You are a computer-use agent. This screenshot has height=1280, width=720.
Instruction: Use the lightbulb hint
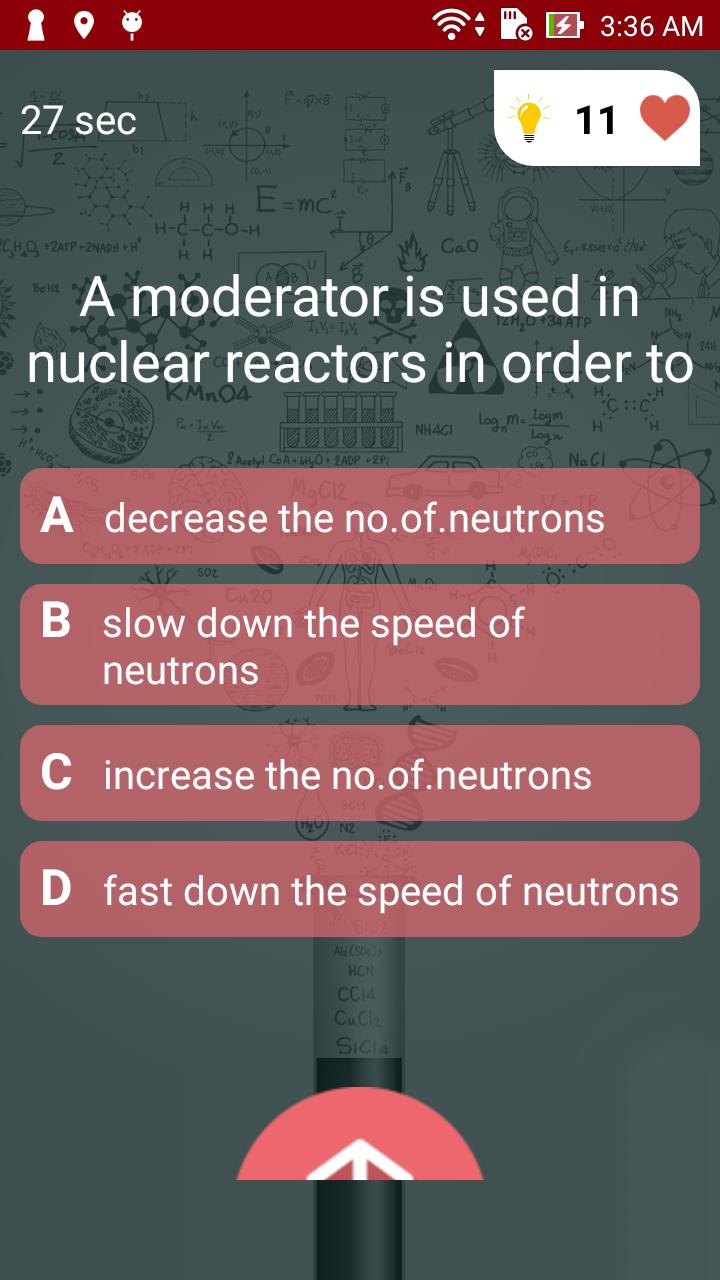528,120
